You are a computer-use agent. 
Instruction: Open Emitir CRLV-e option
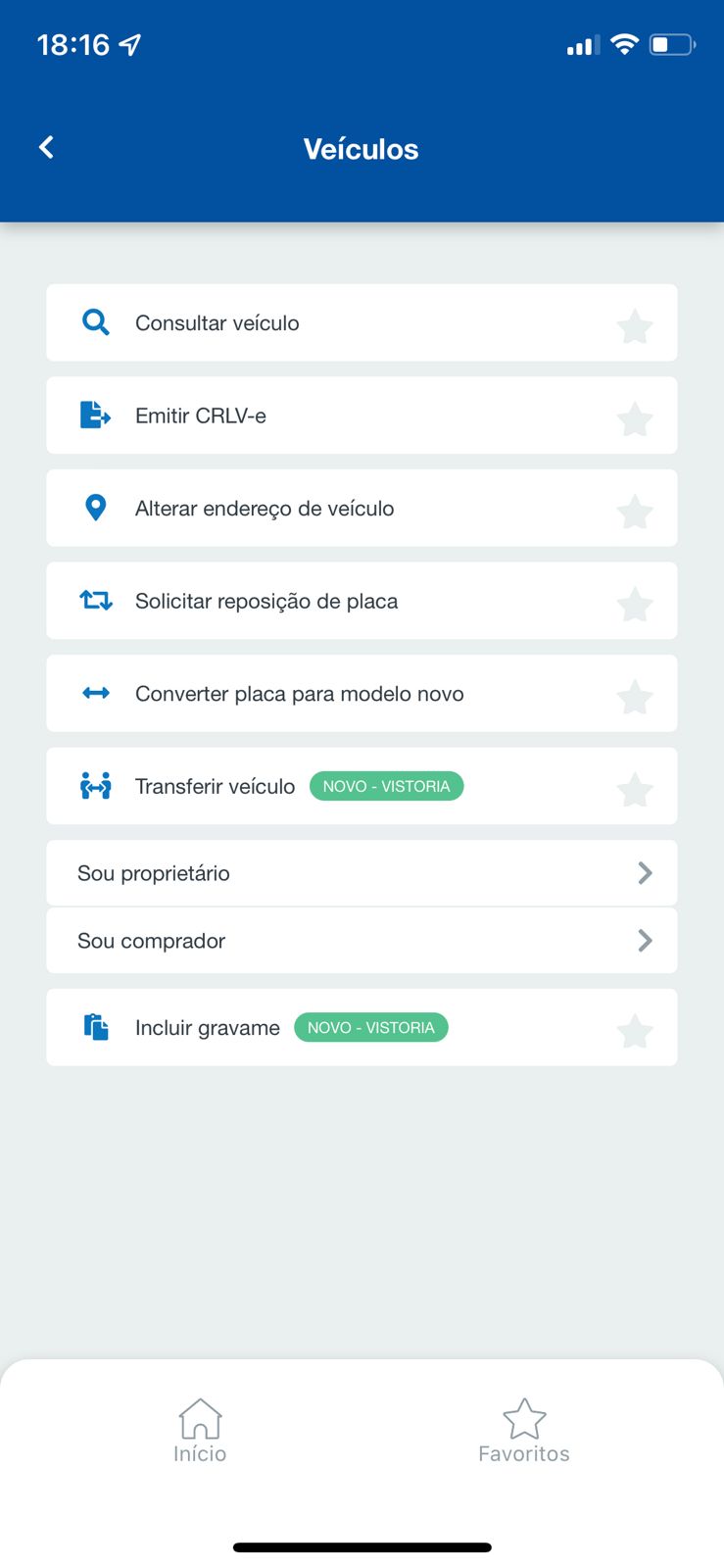tap(201, 416)
